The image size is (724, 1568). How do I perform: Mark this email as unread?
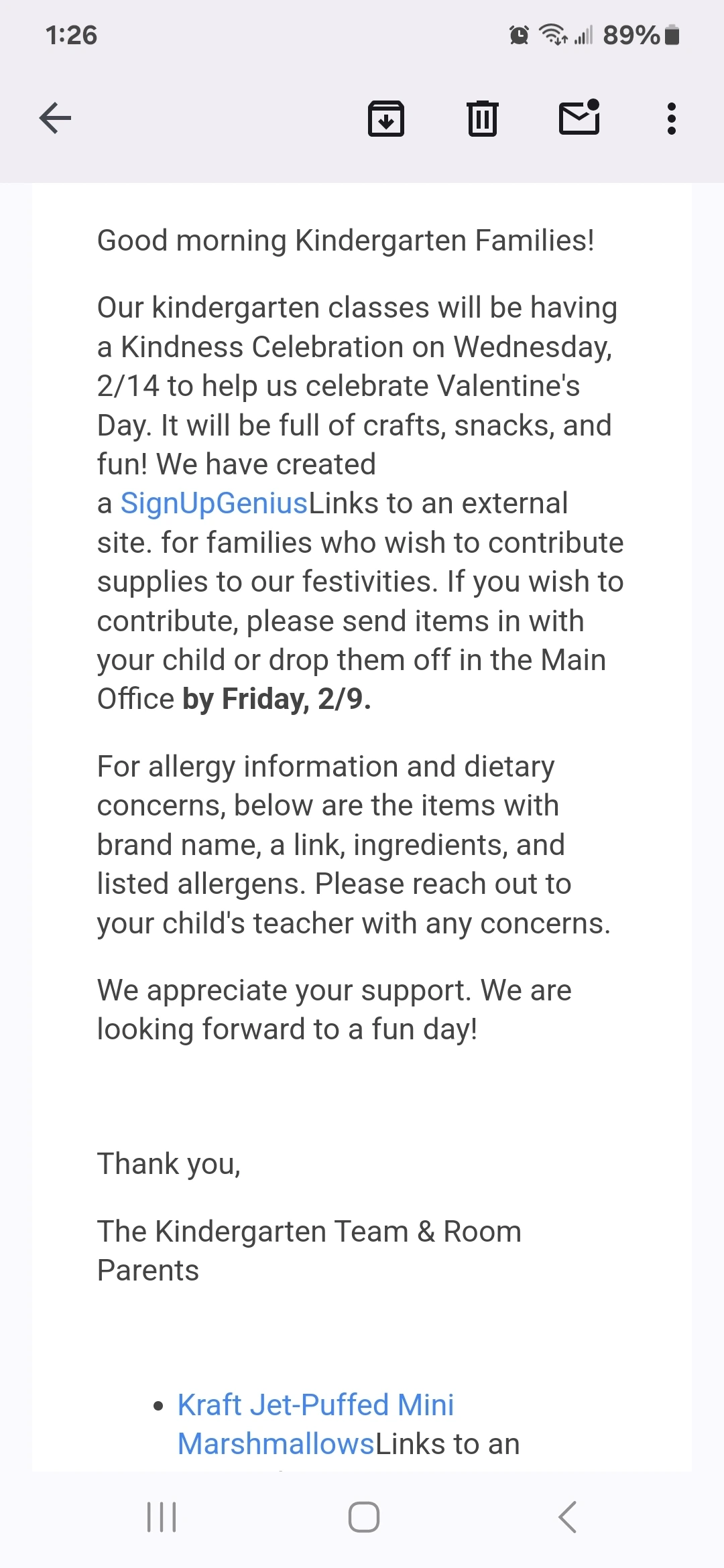579,118
